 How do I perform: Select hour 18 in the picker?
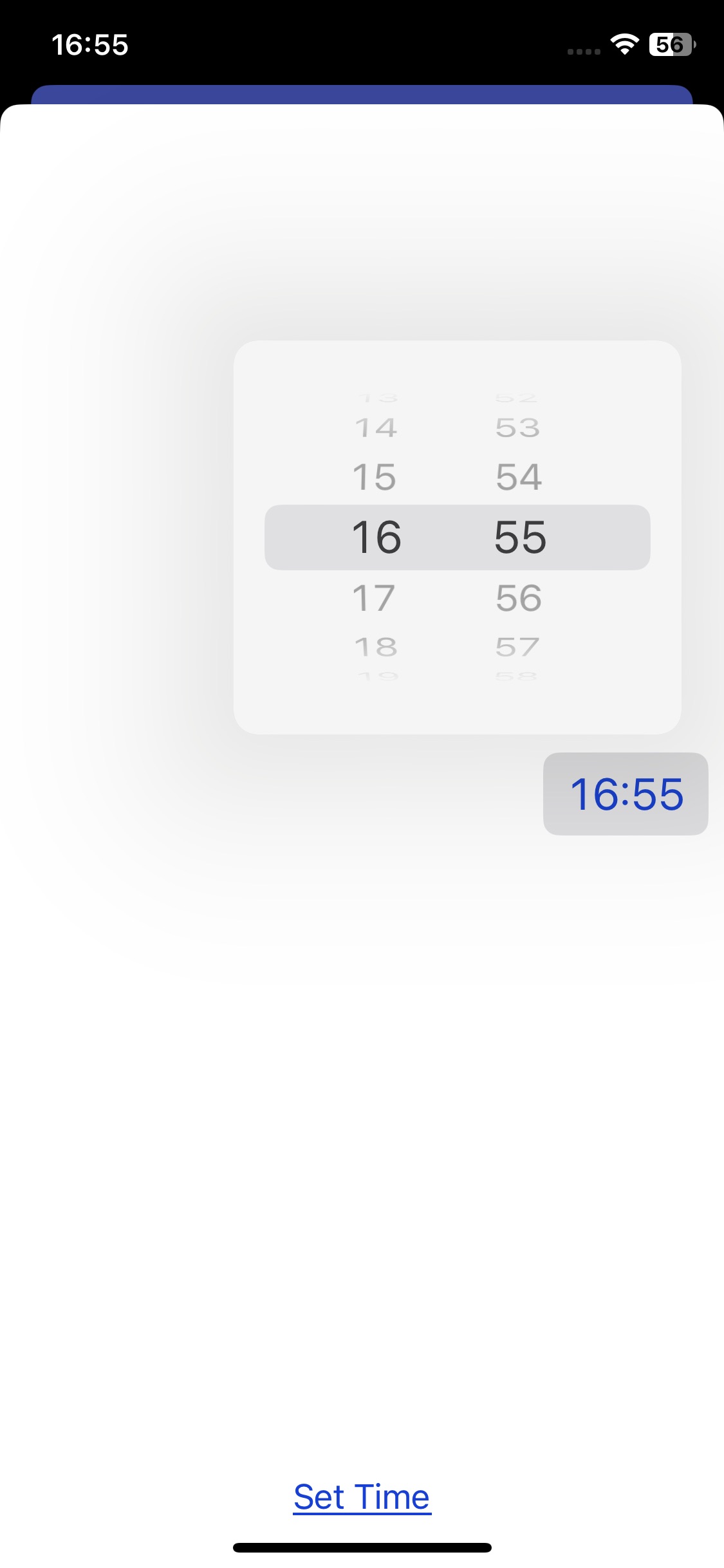coord(376,647)
